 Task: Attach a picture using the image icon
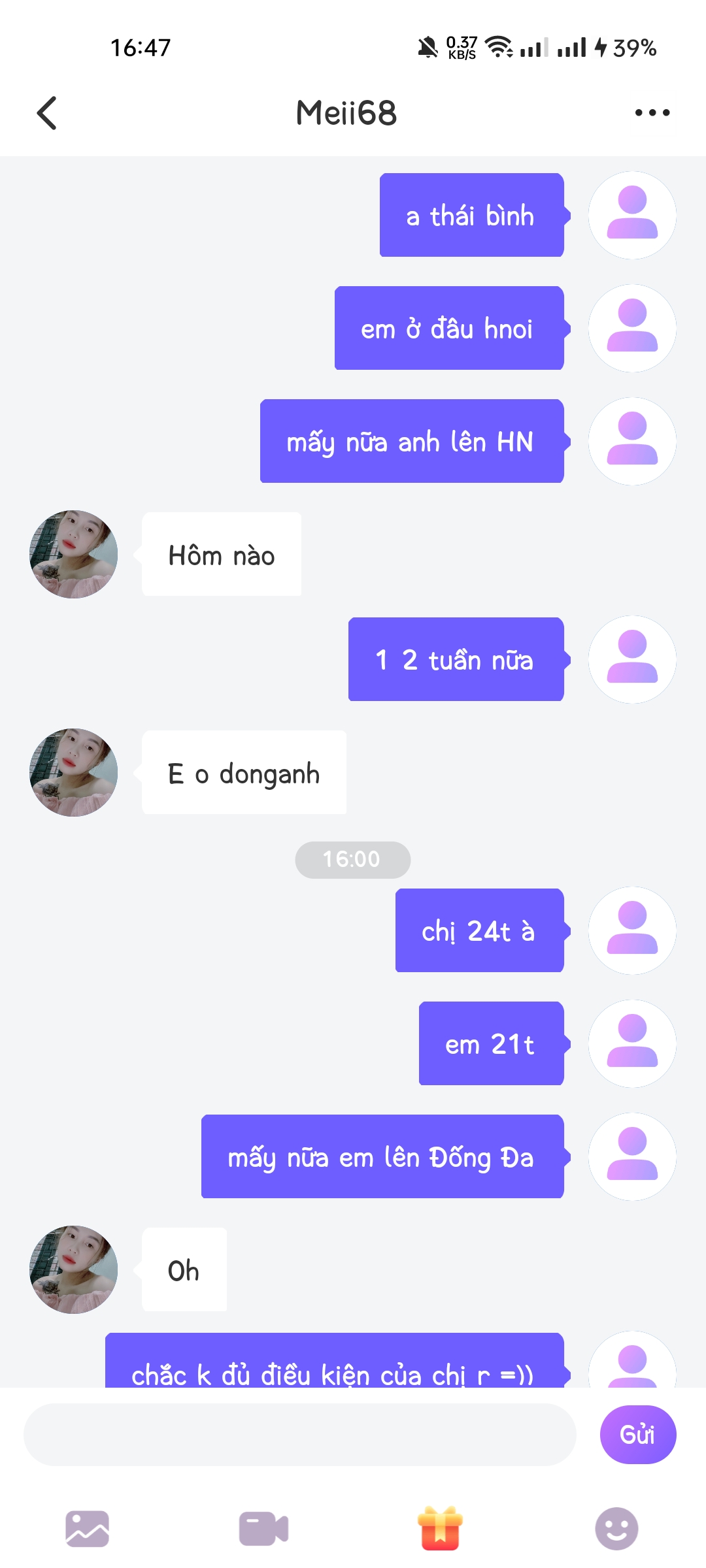(87, 1528)
